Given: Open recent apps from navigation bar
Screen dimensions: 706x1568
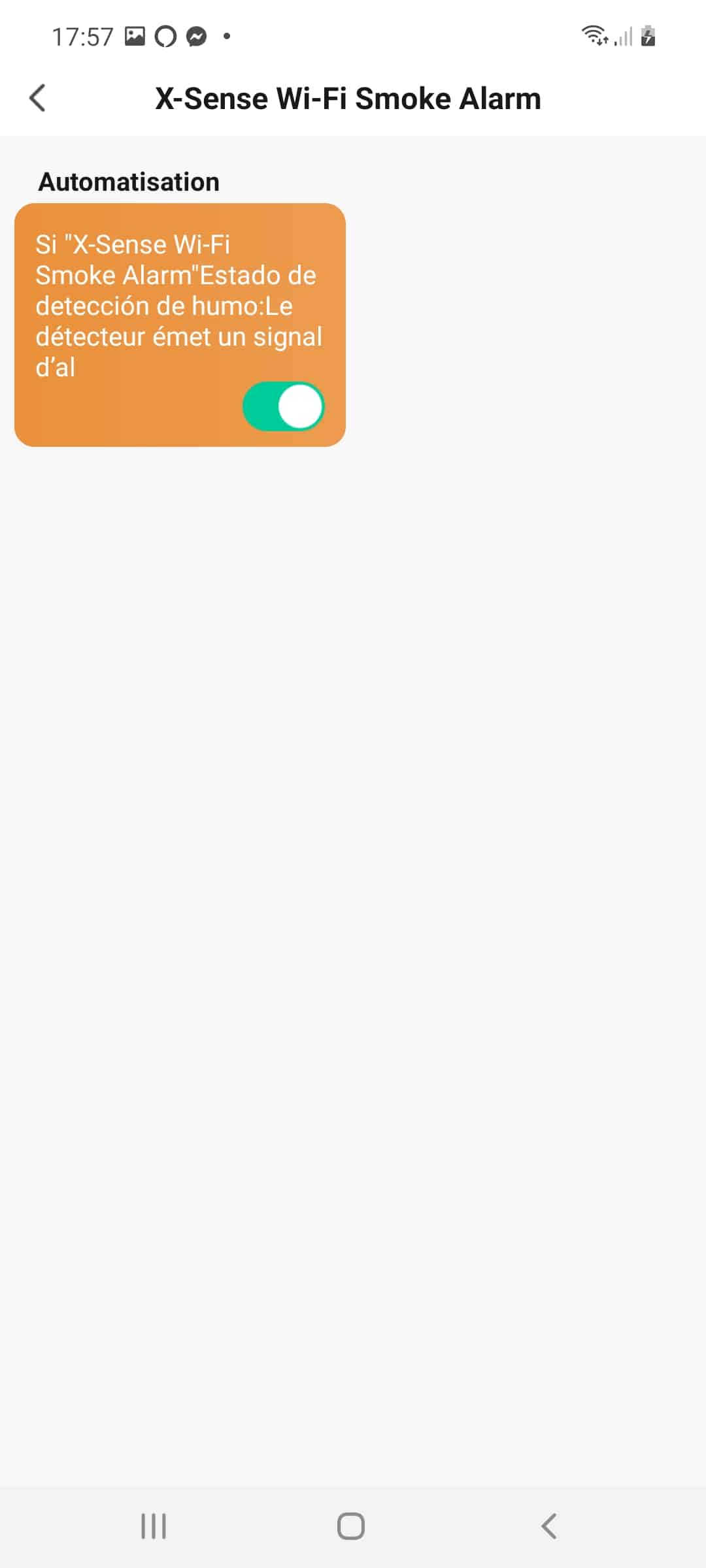Looking at the screenshot, I should coord(154,1527).
